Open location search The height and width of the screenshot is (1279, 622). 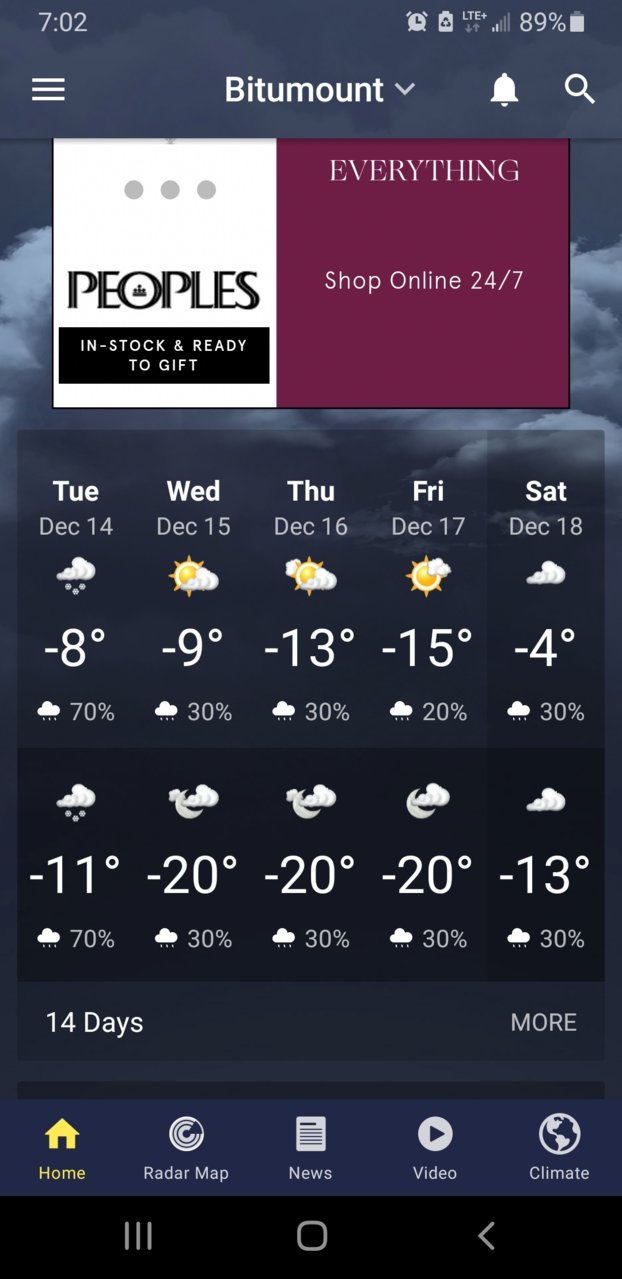pos(580,90)
